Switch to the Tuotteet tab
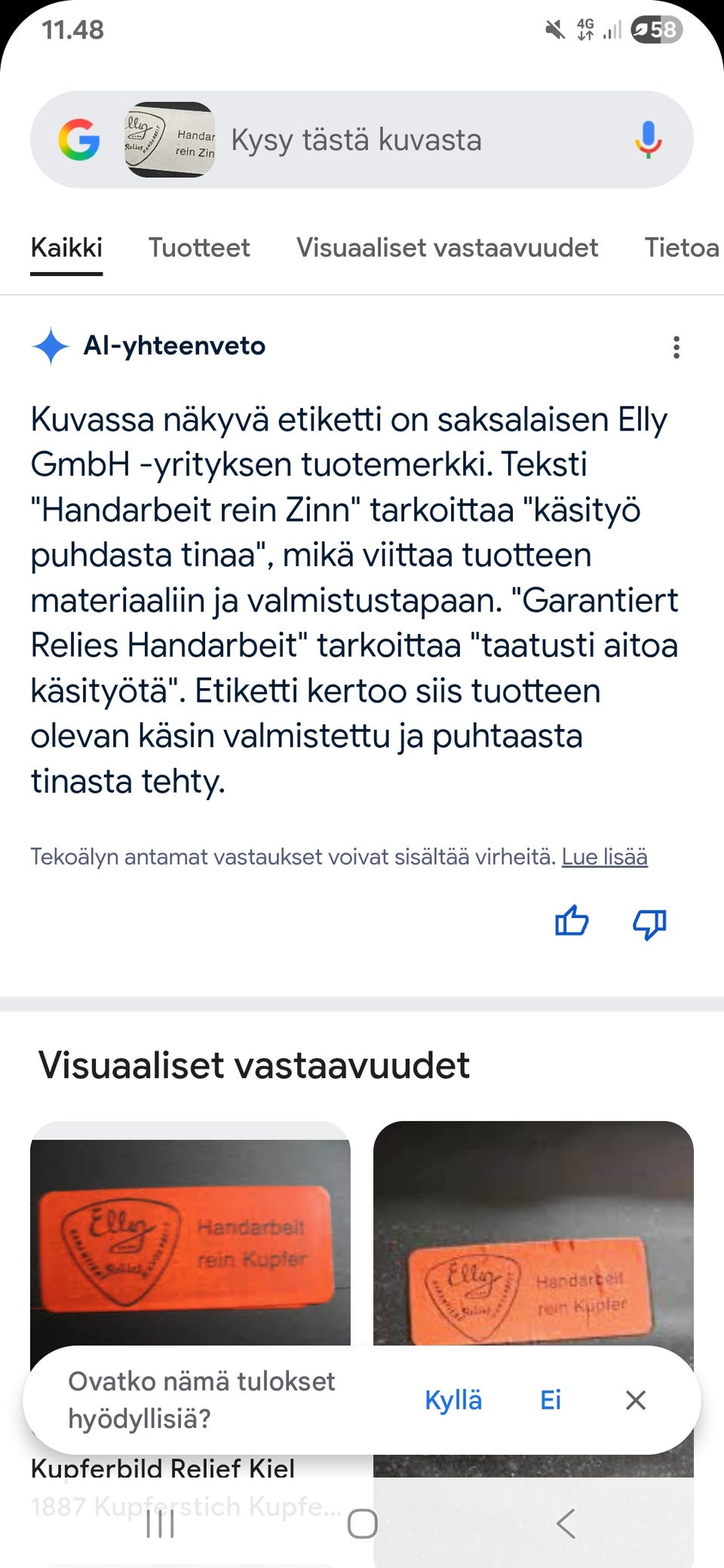The height and width of the screenshot is (1568, 724). pyautogui.click(x=199, y=248)
